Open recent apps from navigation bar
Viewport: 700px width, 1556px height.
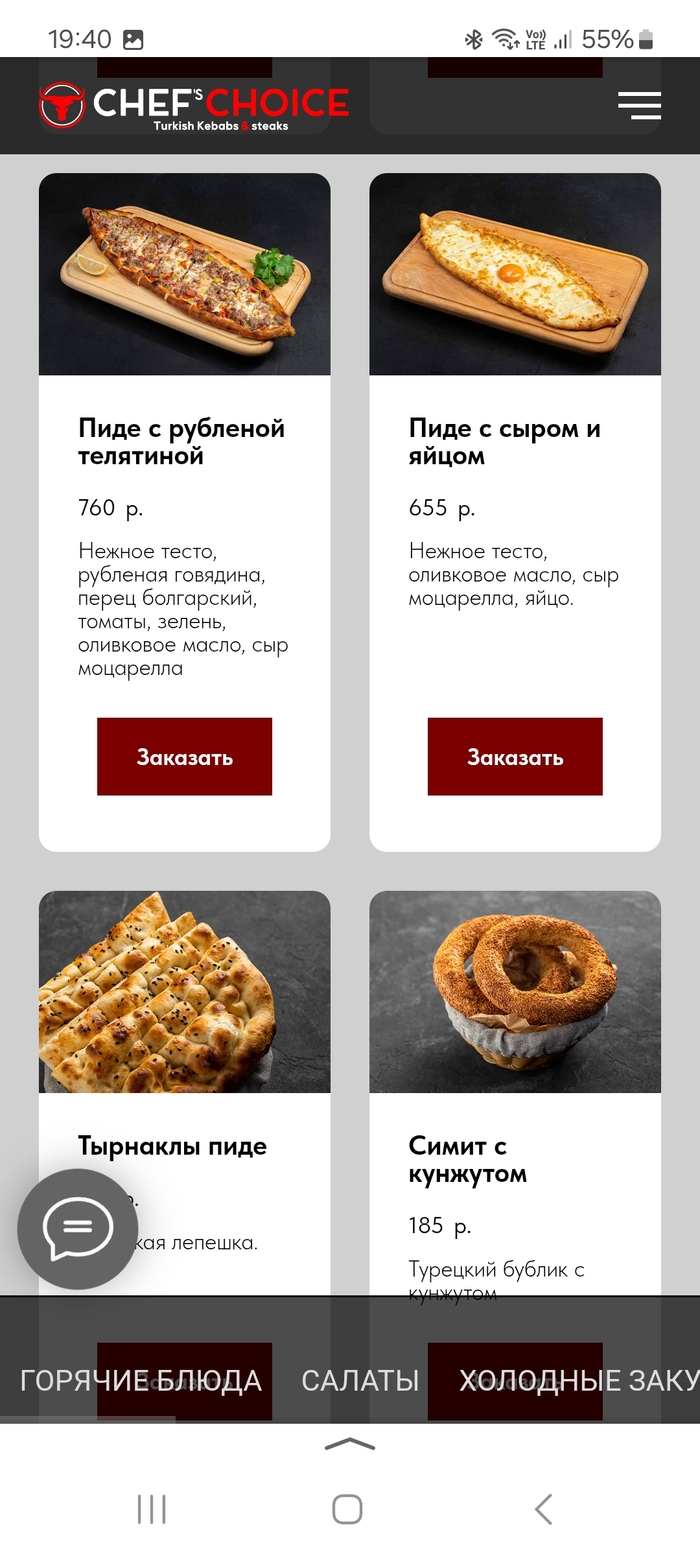152,1509
